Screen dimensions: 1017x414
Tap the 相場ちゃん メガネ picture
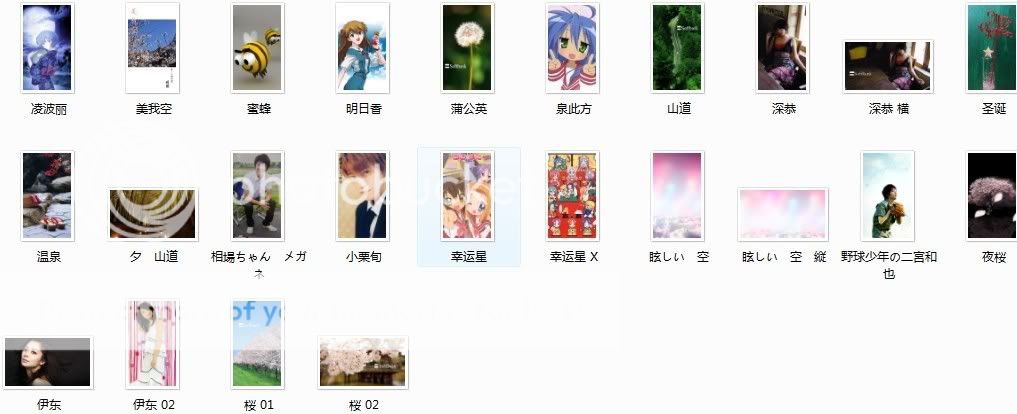[x=257, y=196]
